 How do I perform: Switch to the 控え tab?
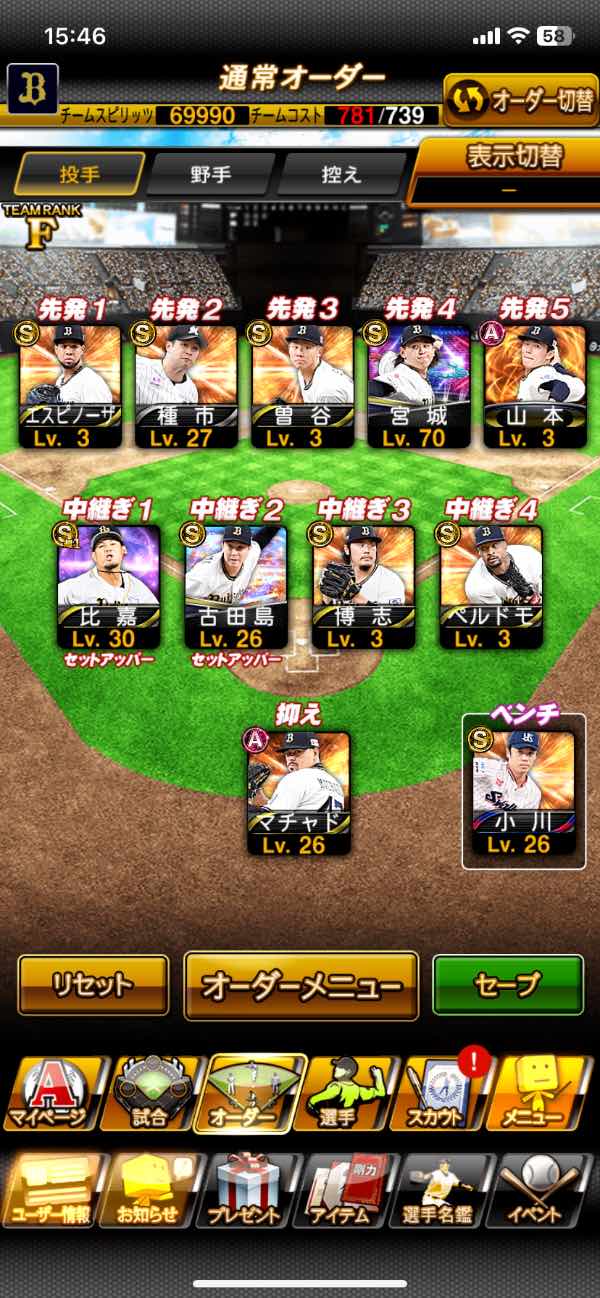(x=340, y=173)
